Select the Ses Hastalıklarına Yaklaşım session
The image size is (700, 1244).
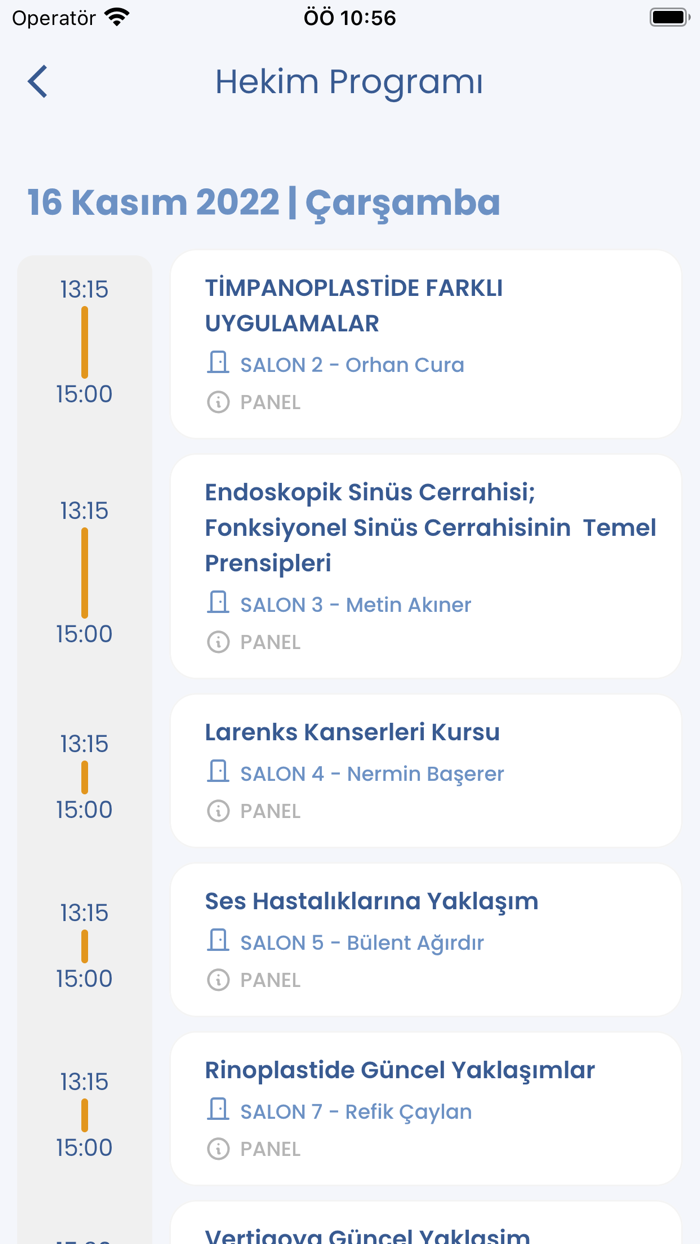pos(425,939)
